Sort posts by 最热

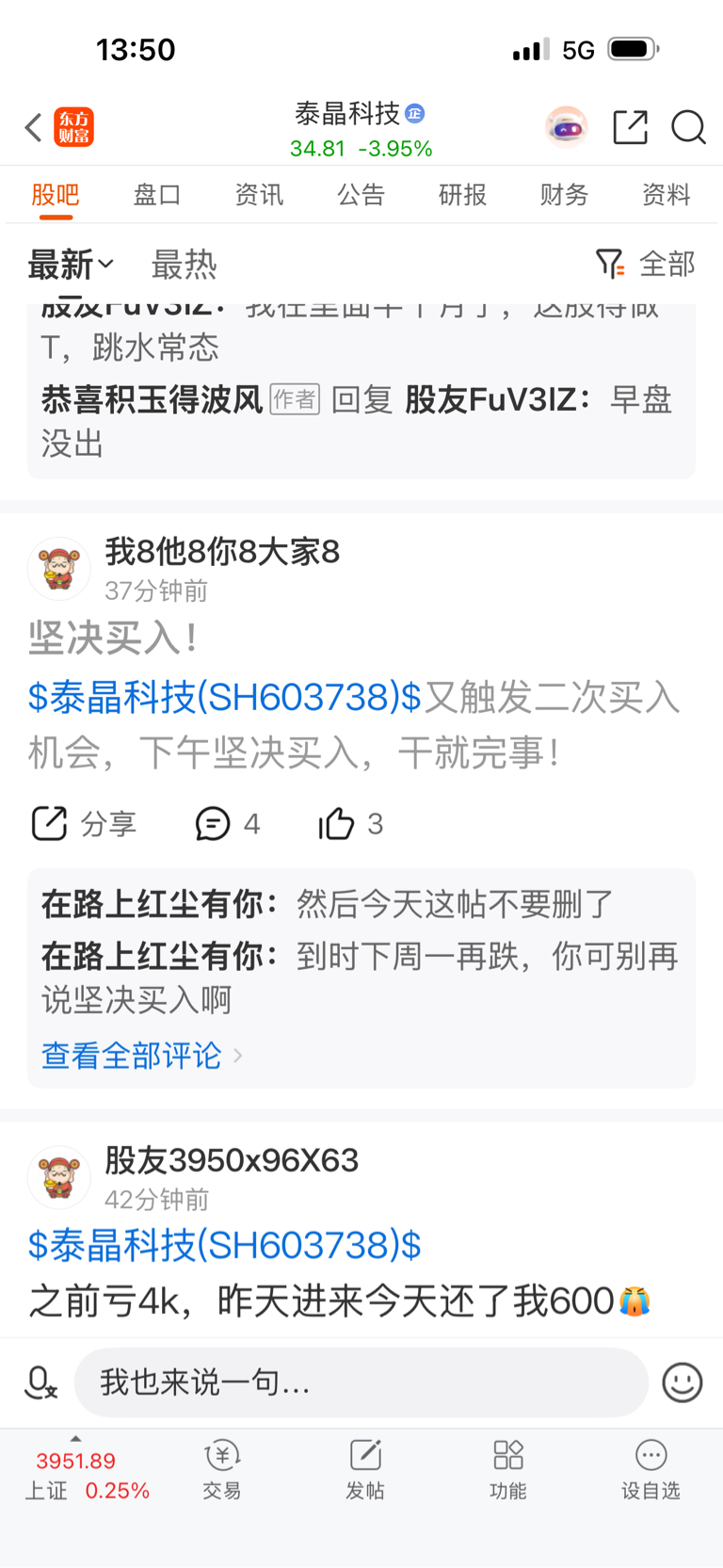[184, 265]
